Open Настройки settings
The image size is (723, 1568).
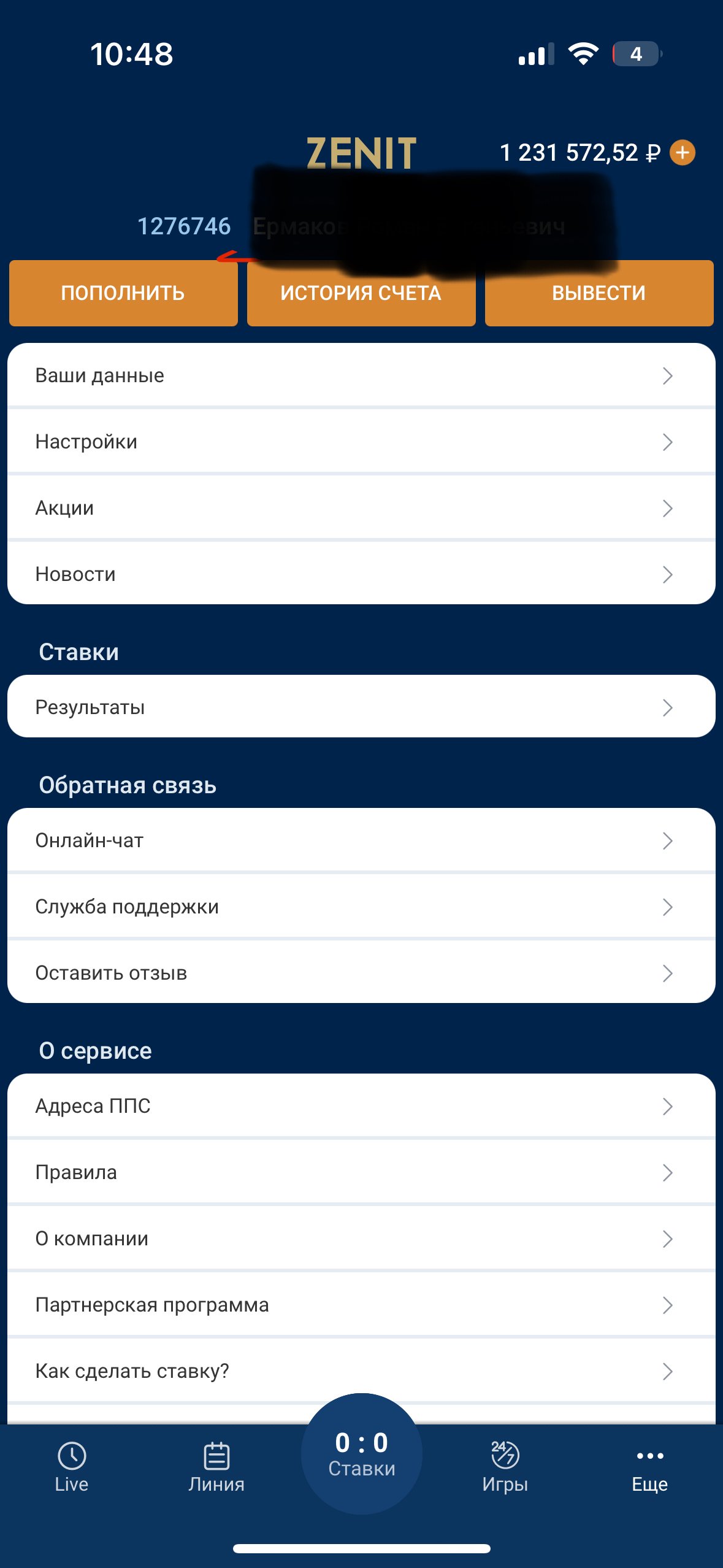point(361,442)
